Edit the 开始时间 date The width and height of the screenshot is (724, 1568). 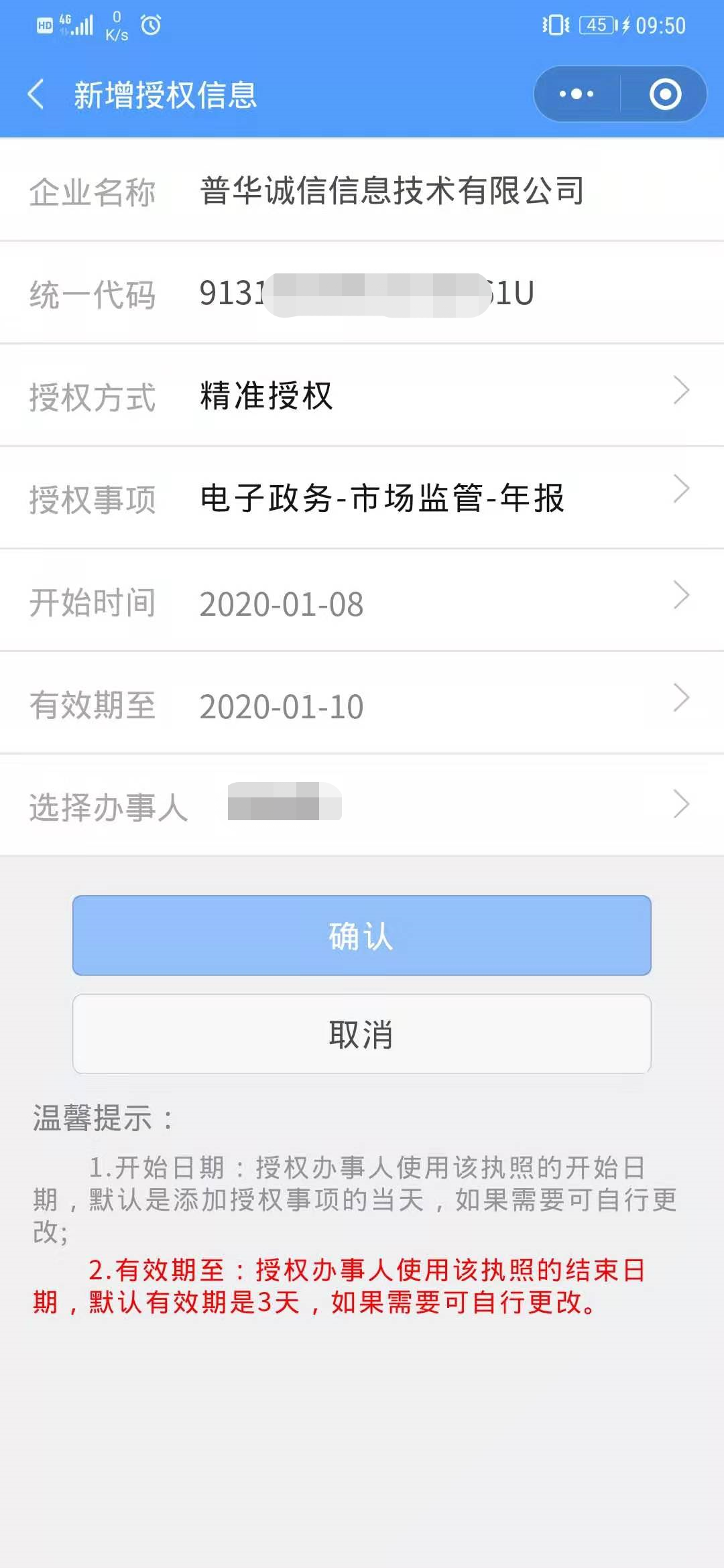coord(362,601)
